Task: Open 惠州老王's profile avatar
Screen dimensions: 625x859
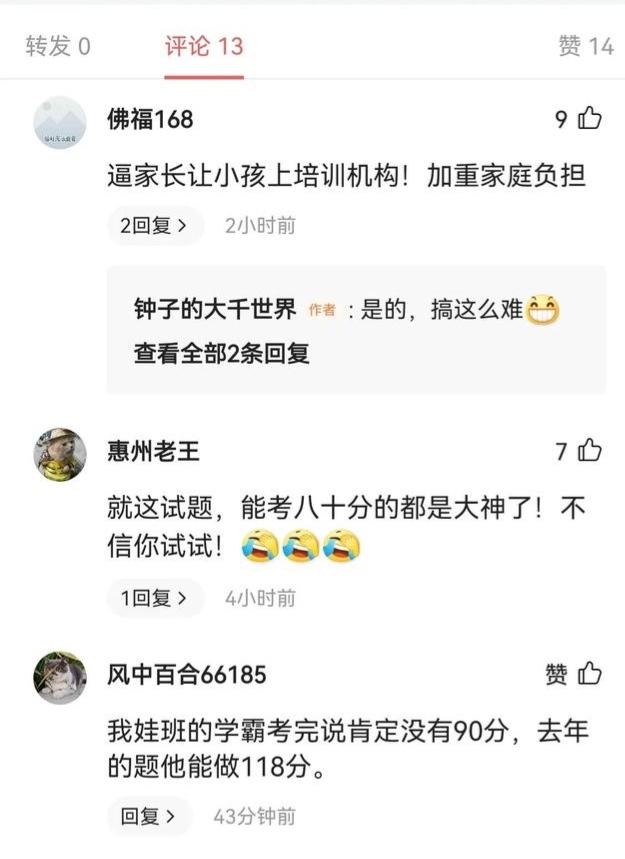Action: (59, 454)
